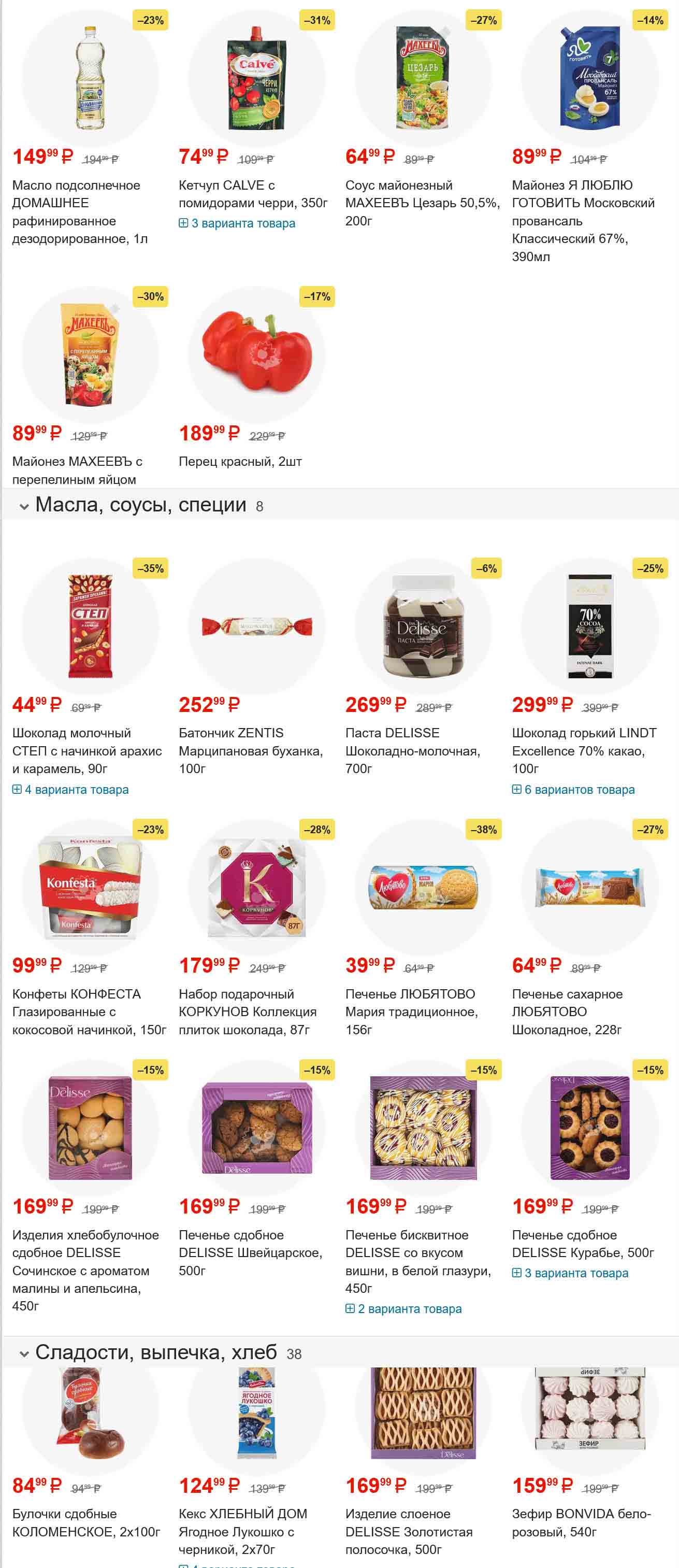Open Печенье DELISSE Швейцарское product
Image resolution: width=679 pixels, height=1568 pixels.
[250, 1252]
